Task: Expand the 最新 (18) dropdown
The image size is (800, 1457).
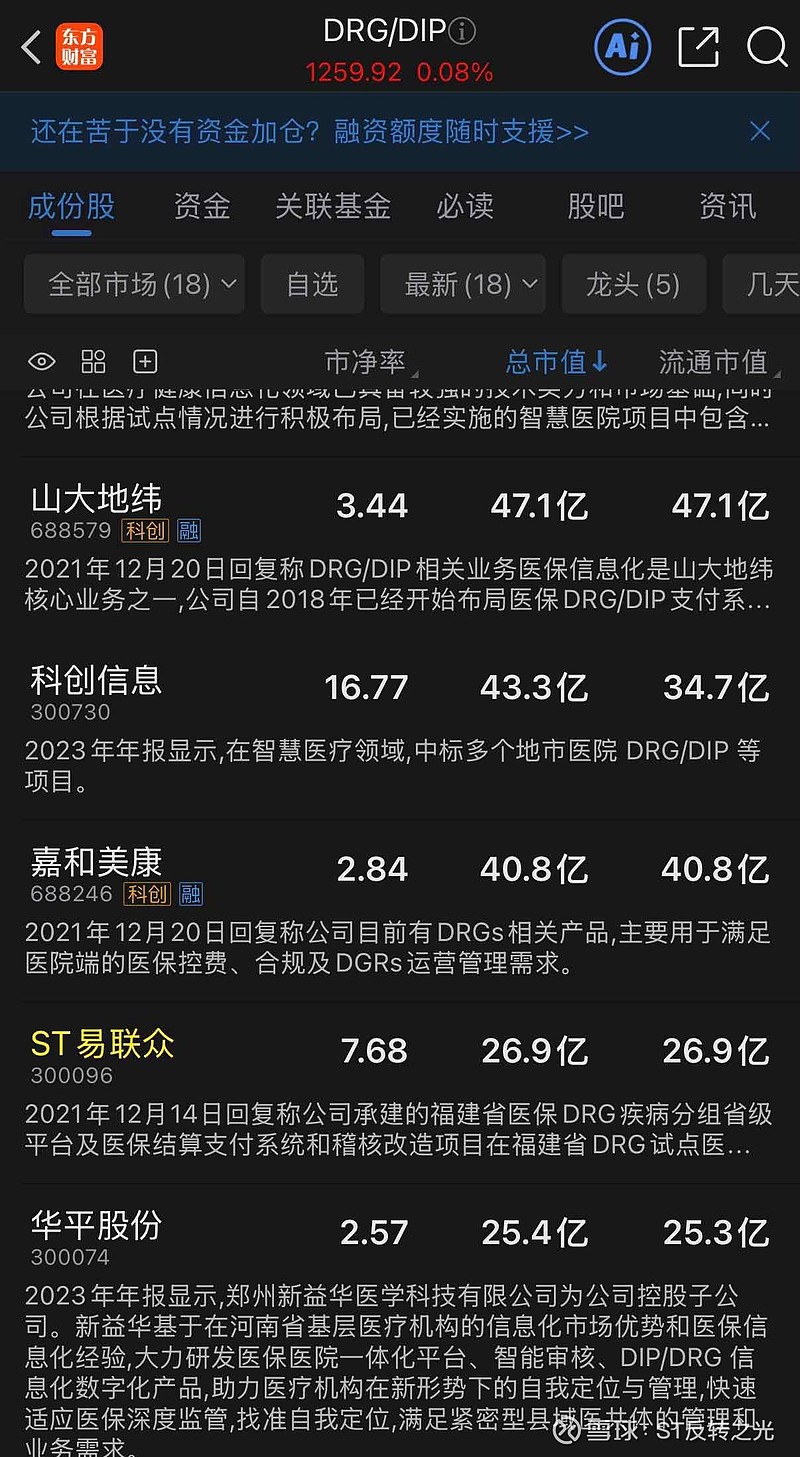Action: pos(462,285)
